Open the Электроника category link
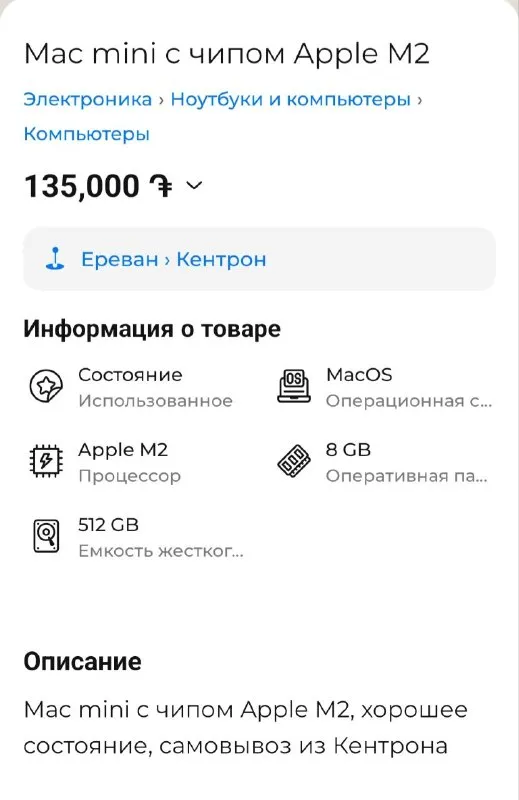 (x=88, y=99)
